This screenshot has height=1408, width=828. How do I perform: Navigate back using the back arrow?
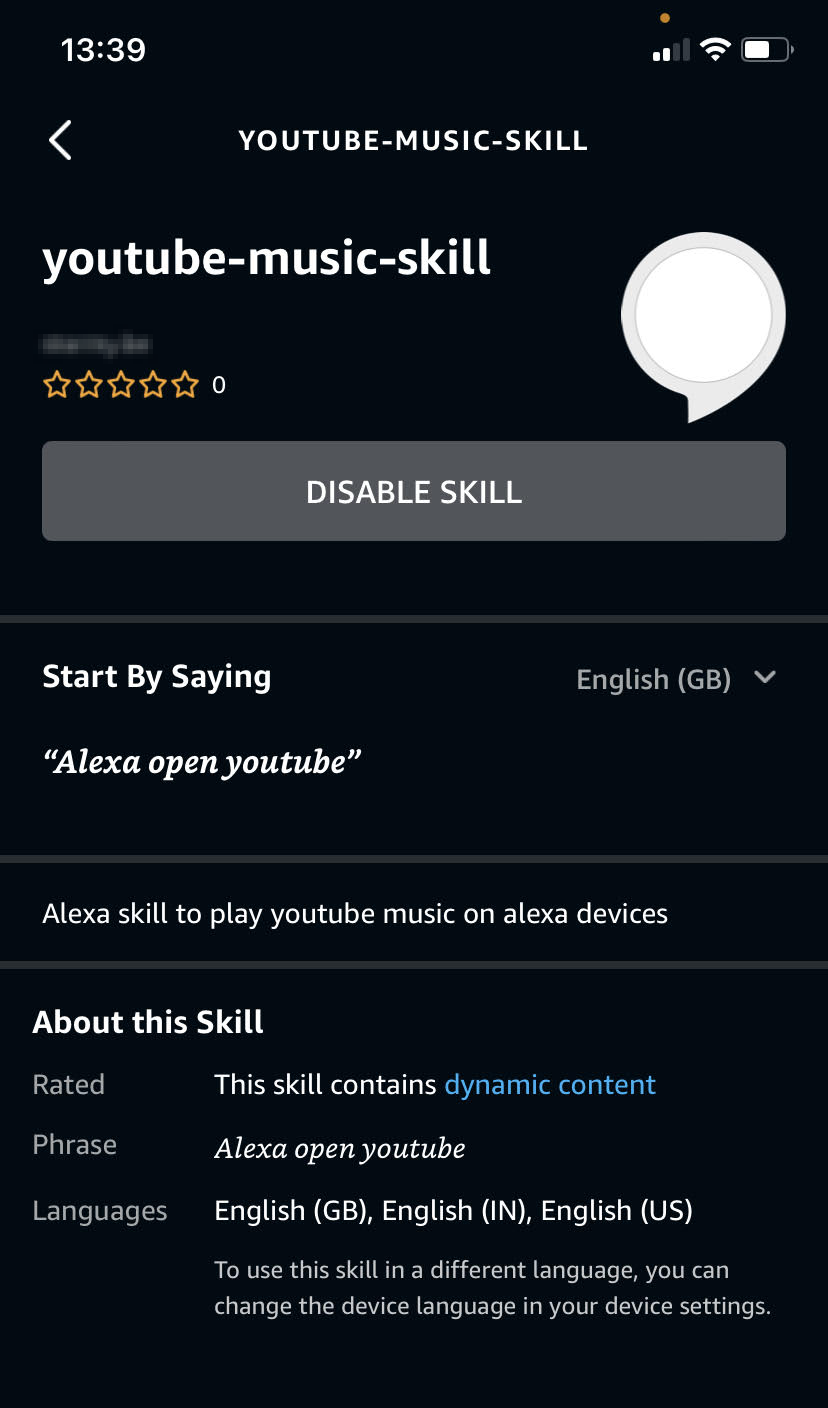coord(60,140)
